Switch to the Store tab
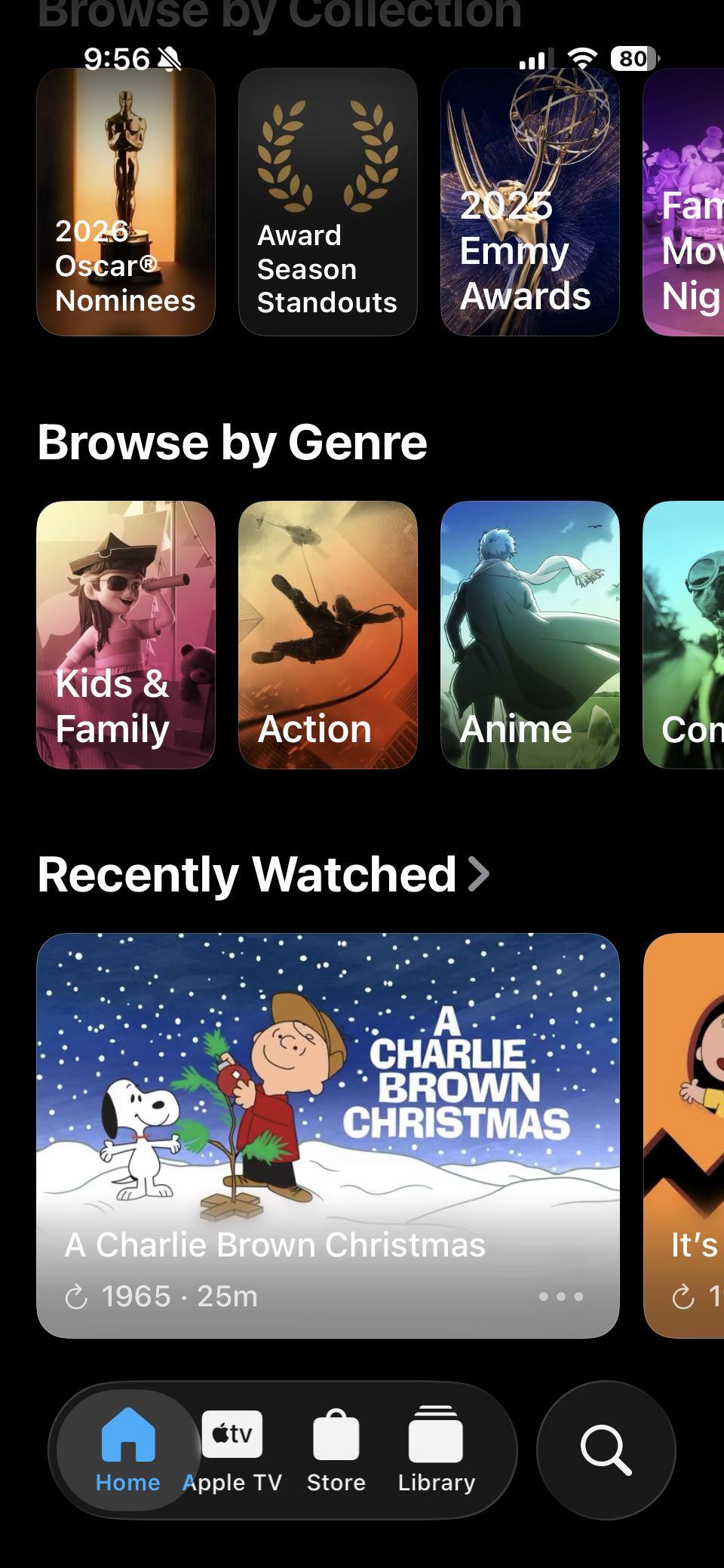724x1568 pixels. click(x=336, y=1451)
